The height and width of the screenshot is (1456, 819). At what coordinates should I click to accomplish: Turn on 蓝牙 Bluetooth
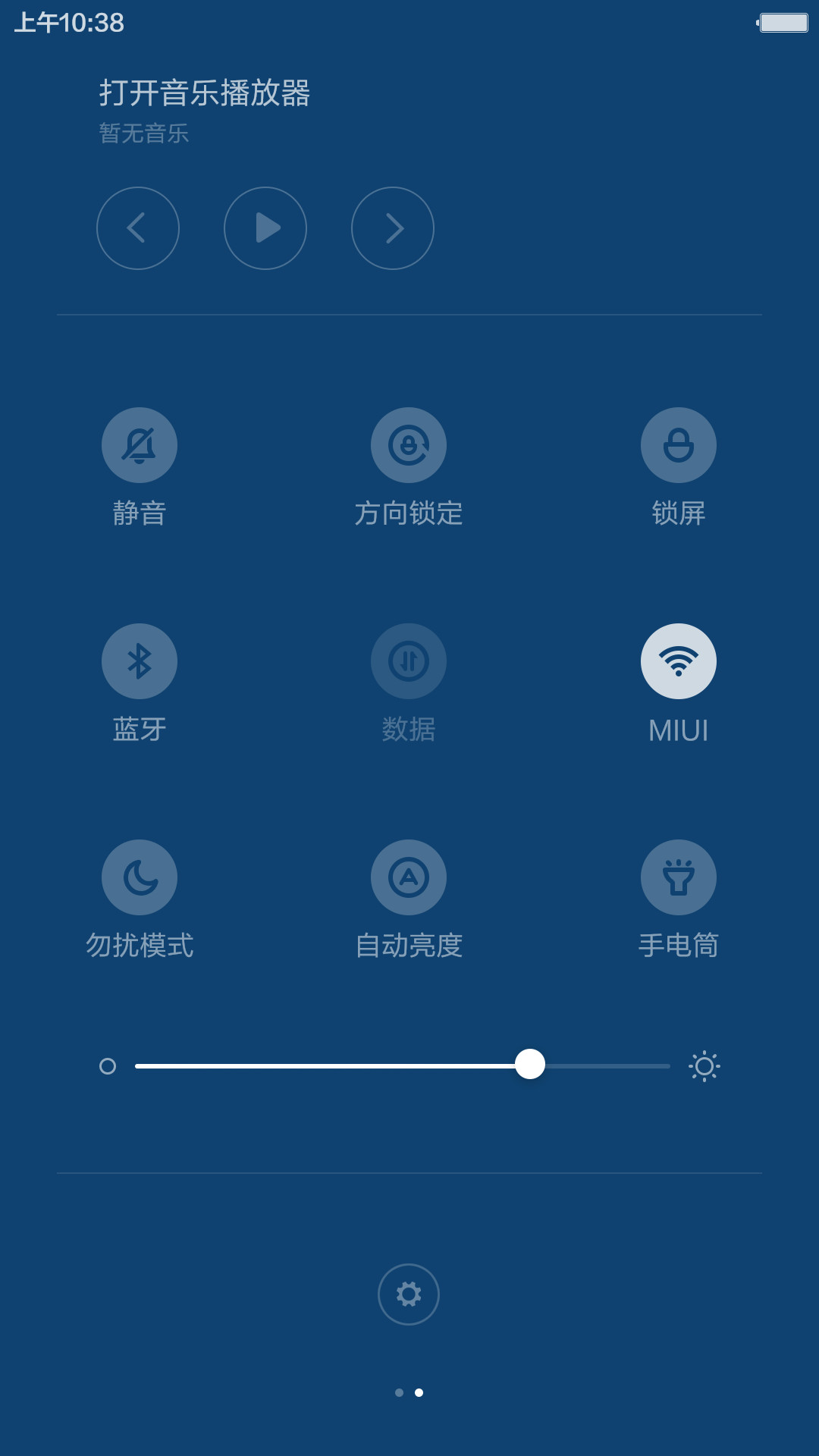tap(140, 661)
